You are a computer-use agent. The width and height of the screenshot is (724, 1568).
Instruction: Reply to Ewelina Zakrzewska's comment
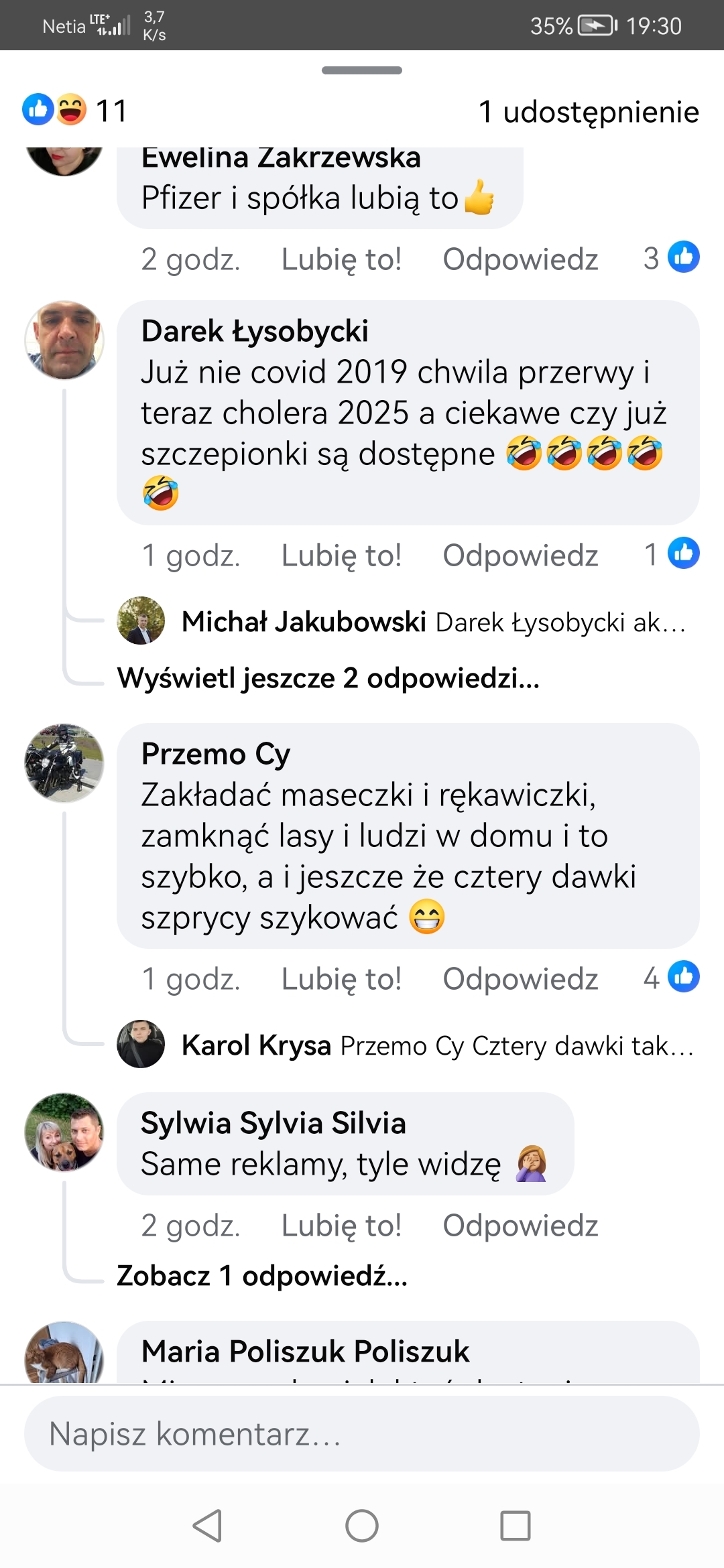click(x=520, y=259)
